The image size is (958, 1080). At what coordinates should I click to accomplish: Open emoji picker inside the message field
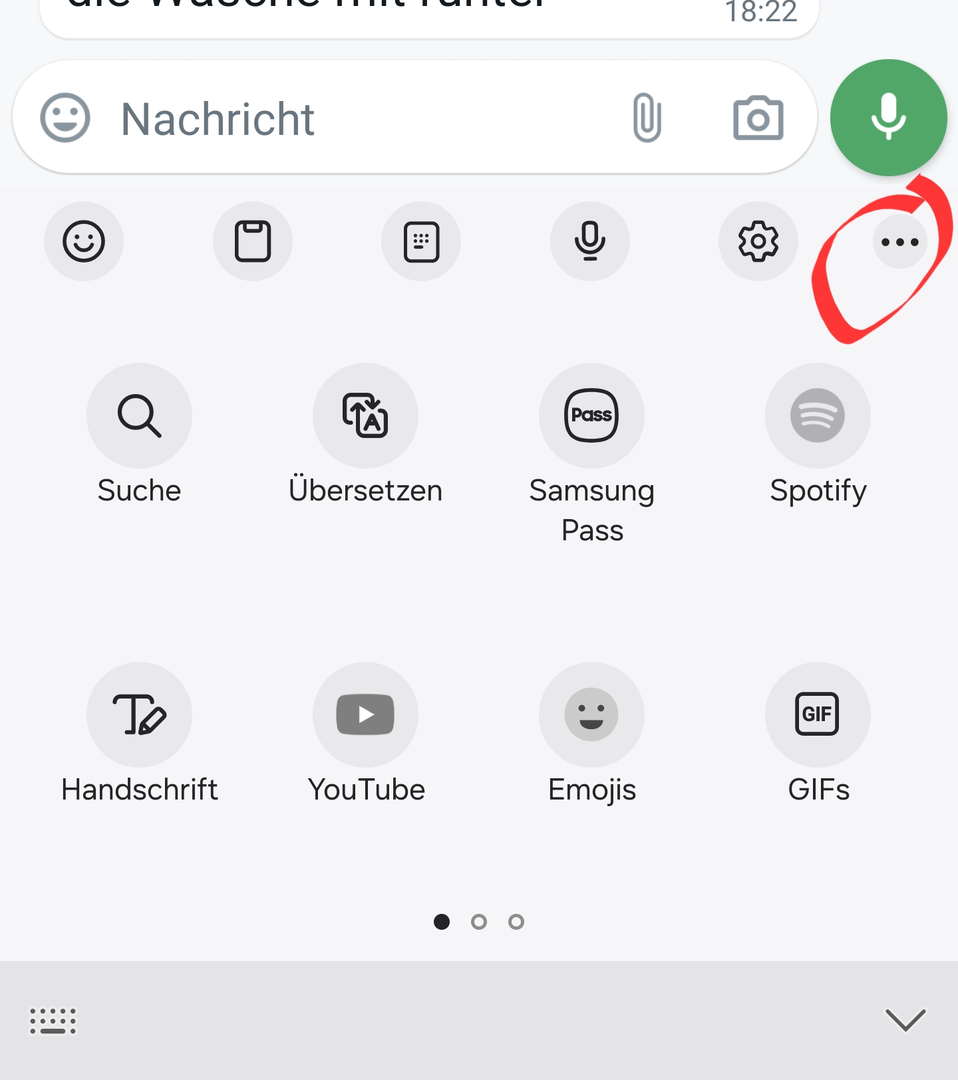[x=65, y=118]
